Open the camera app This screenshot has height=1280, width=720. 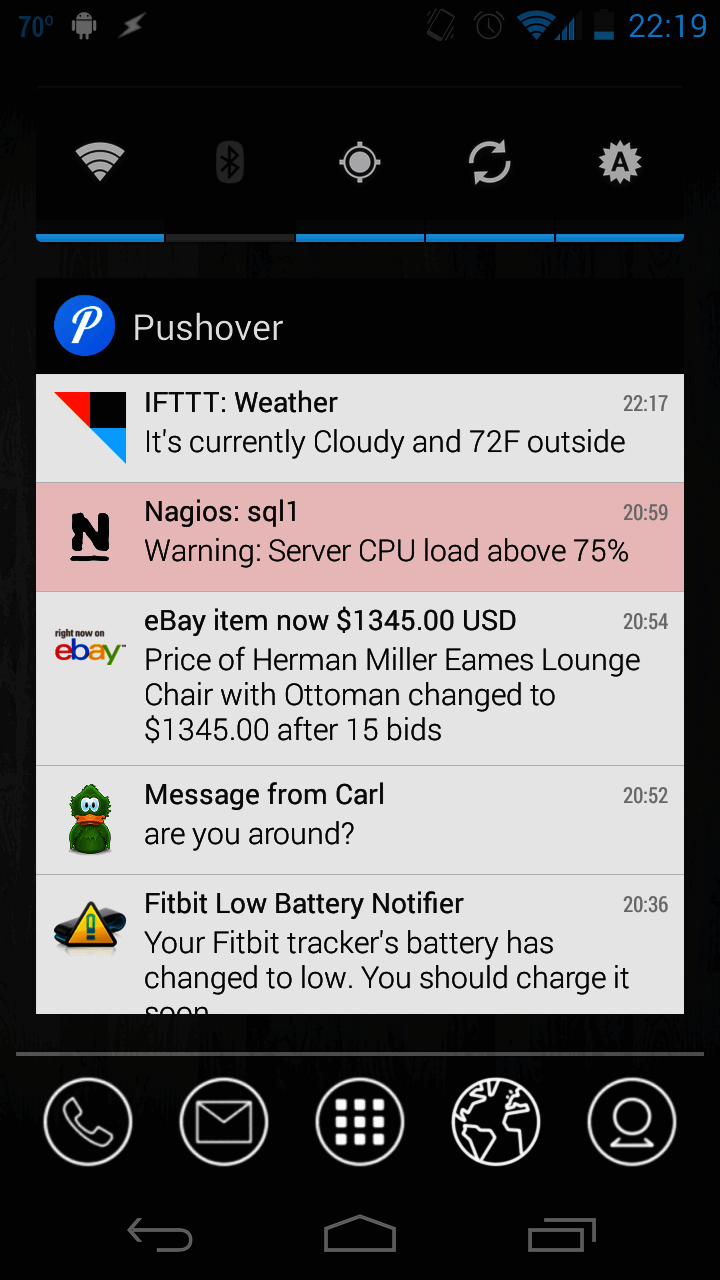tap(632, 1122)
